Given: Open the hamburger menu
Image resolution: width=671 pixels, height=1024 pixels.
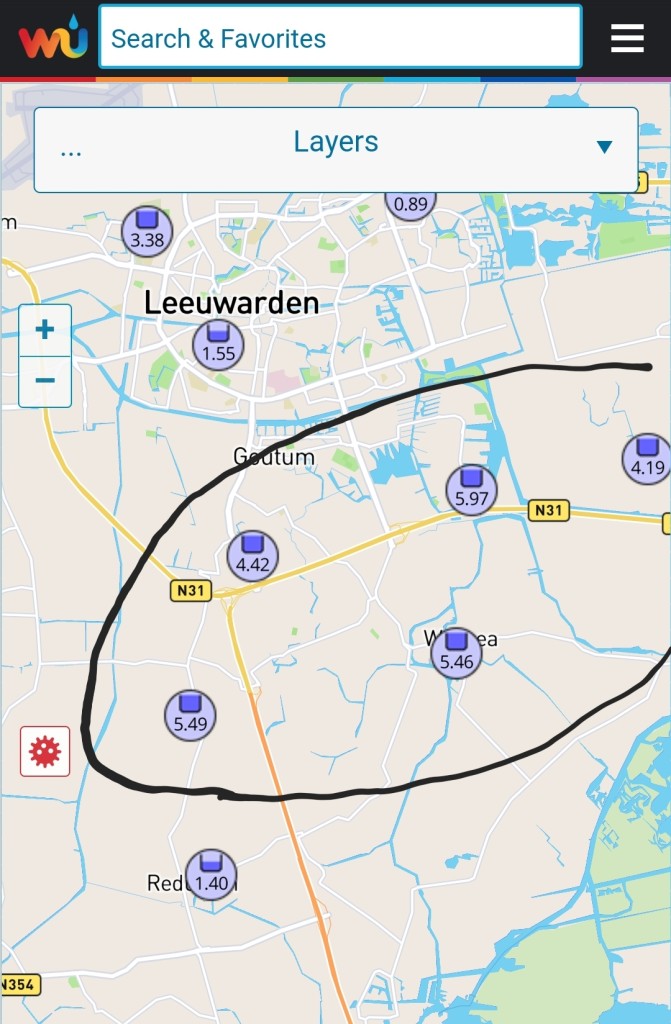Looking at the screenshot, I should point(627,38).
